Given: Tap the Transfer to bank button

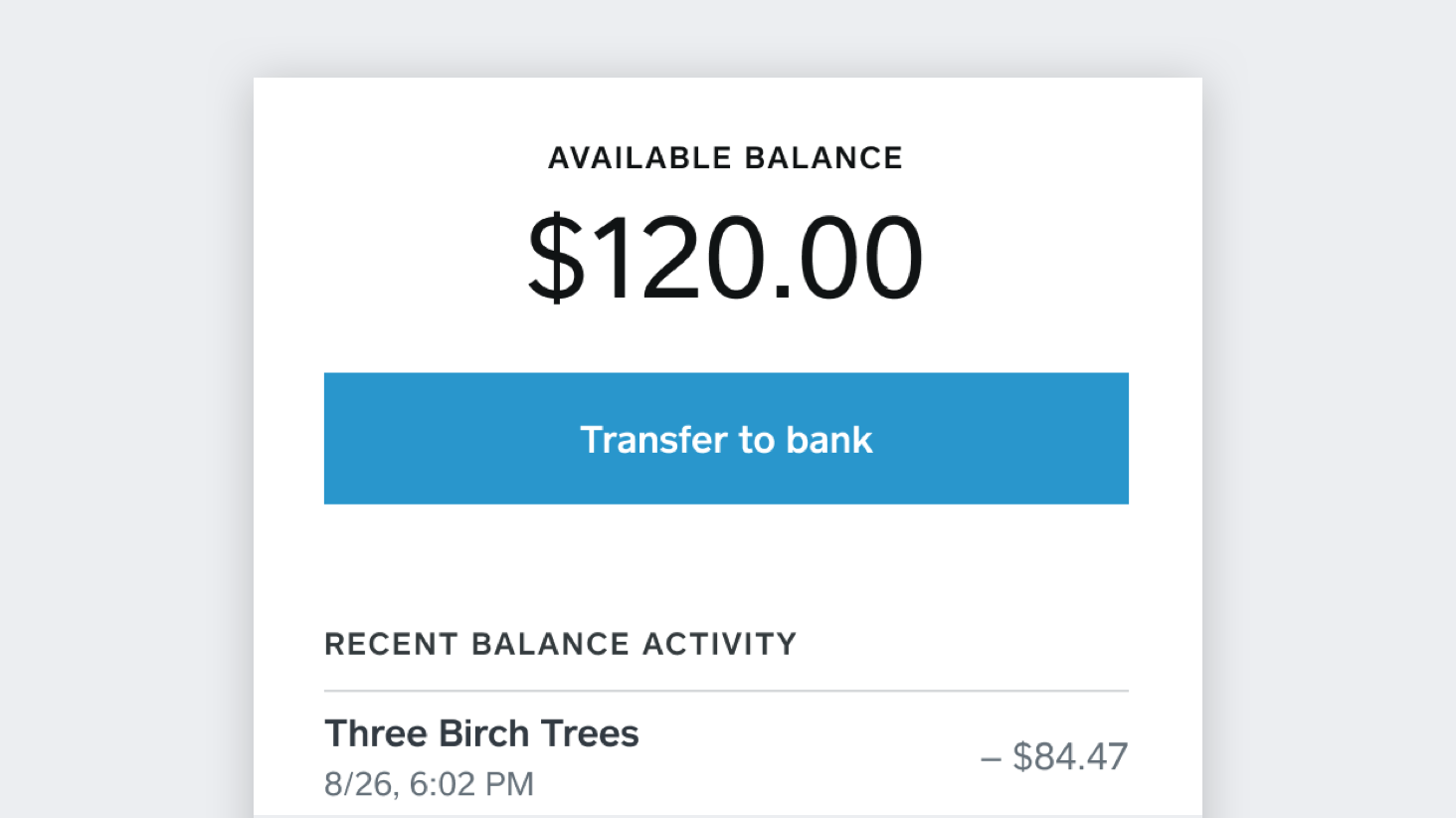Looking at the screenshot, I should pyautogui.click(x=726, y=439).
